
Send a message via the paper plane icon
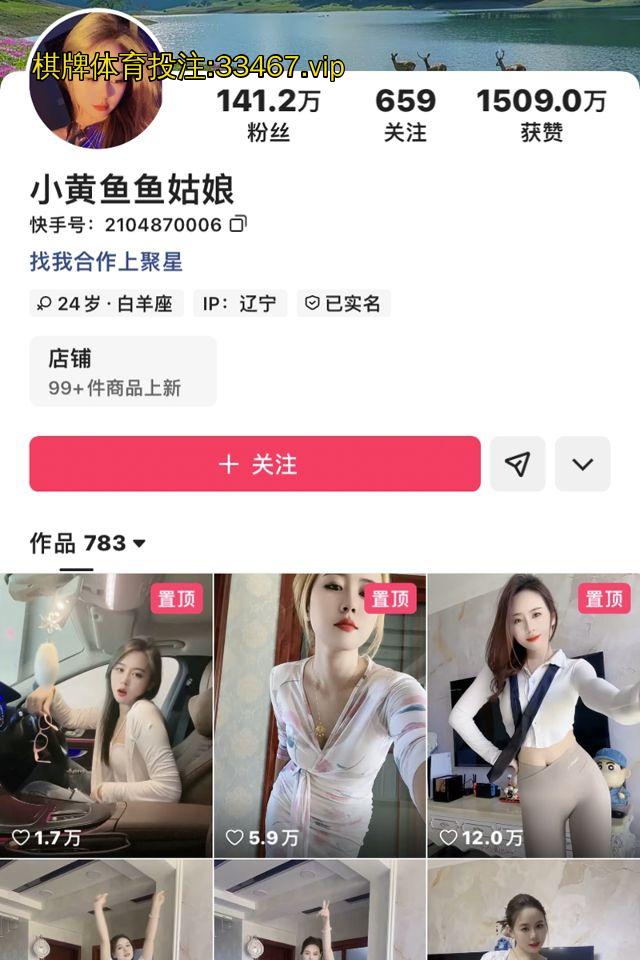pos(517,464)
